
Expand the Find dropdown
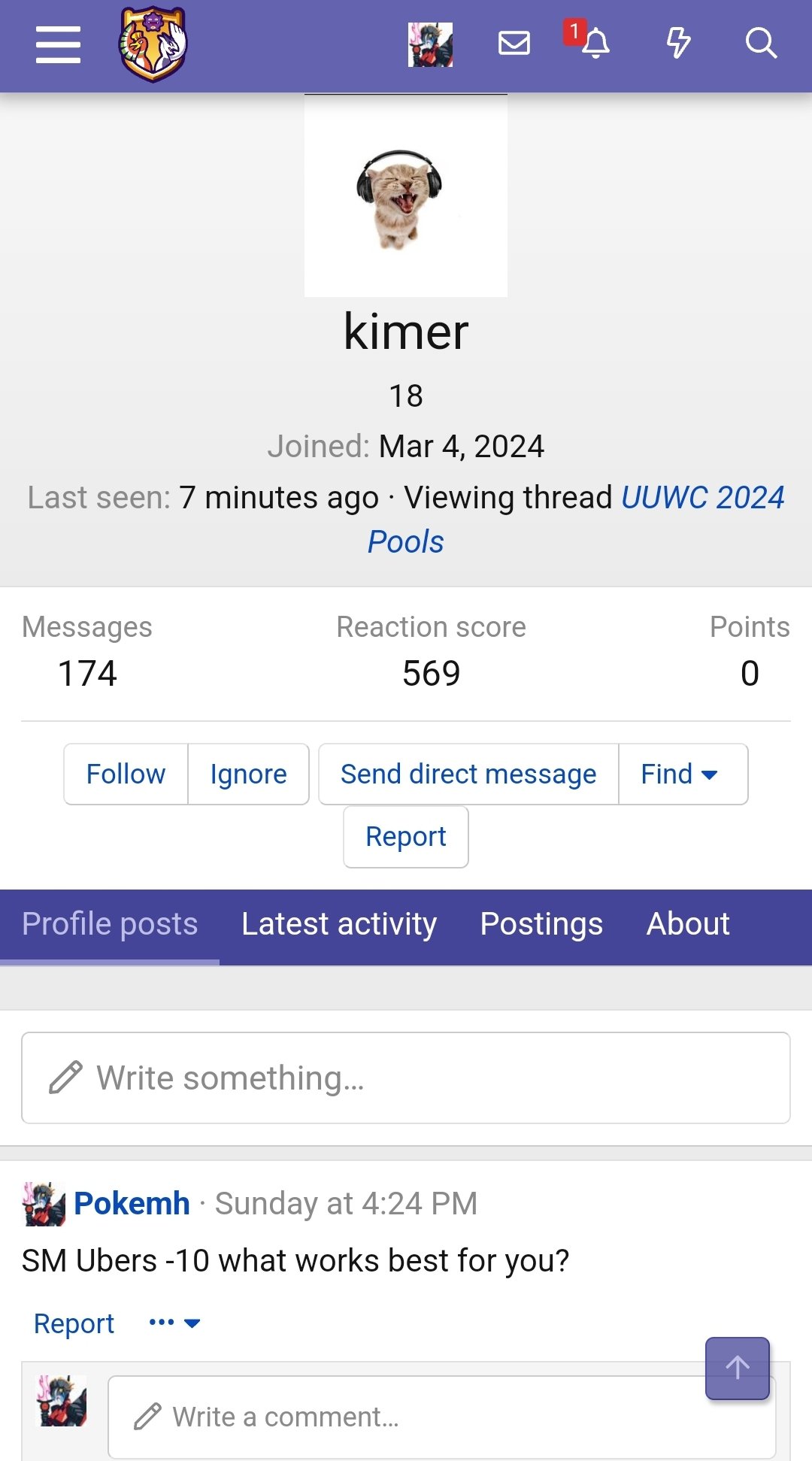683,774
